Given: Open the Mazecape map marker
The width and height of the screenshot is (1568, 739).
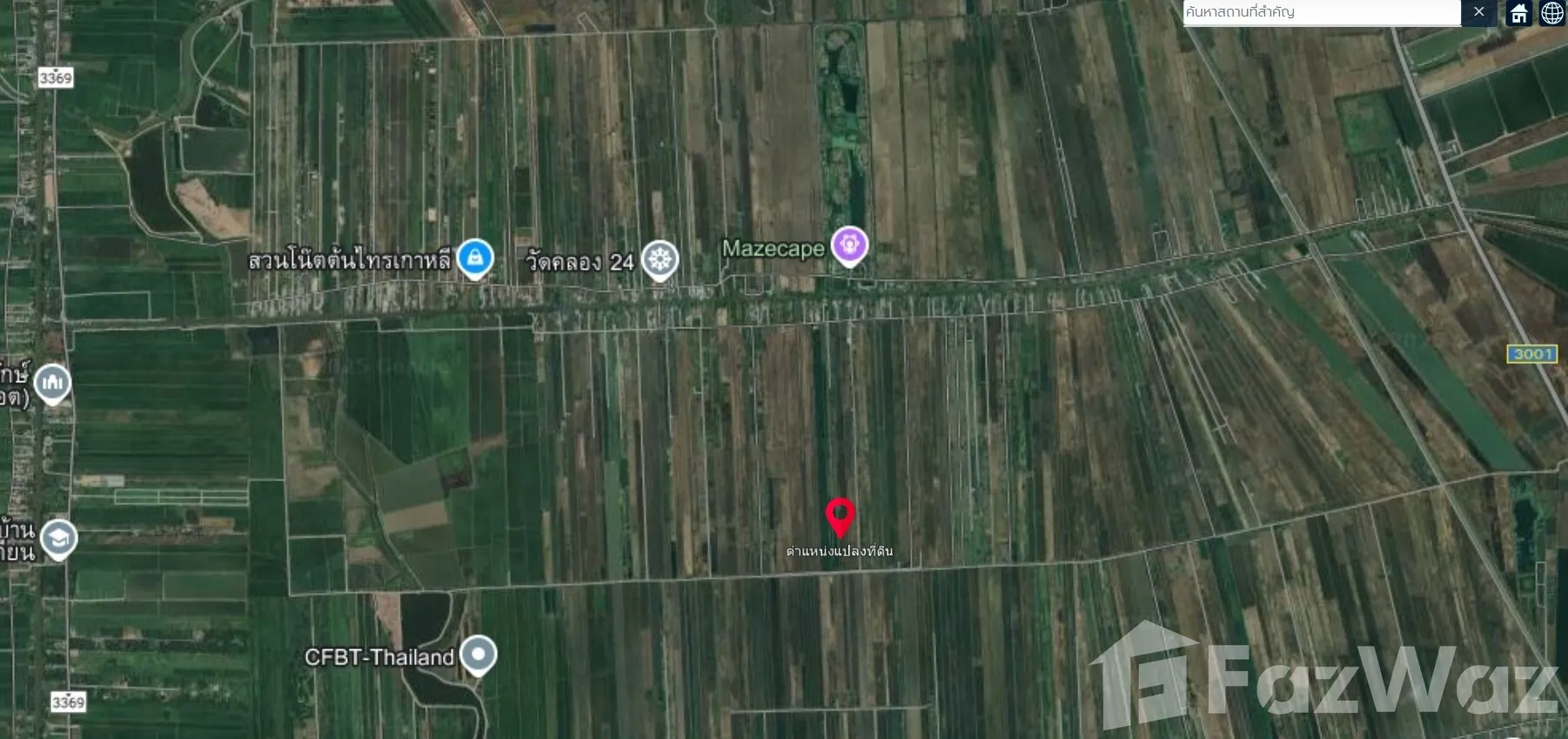Looking at the screenshot, I should pos(849,245).
